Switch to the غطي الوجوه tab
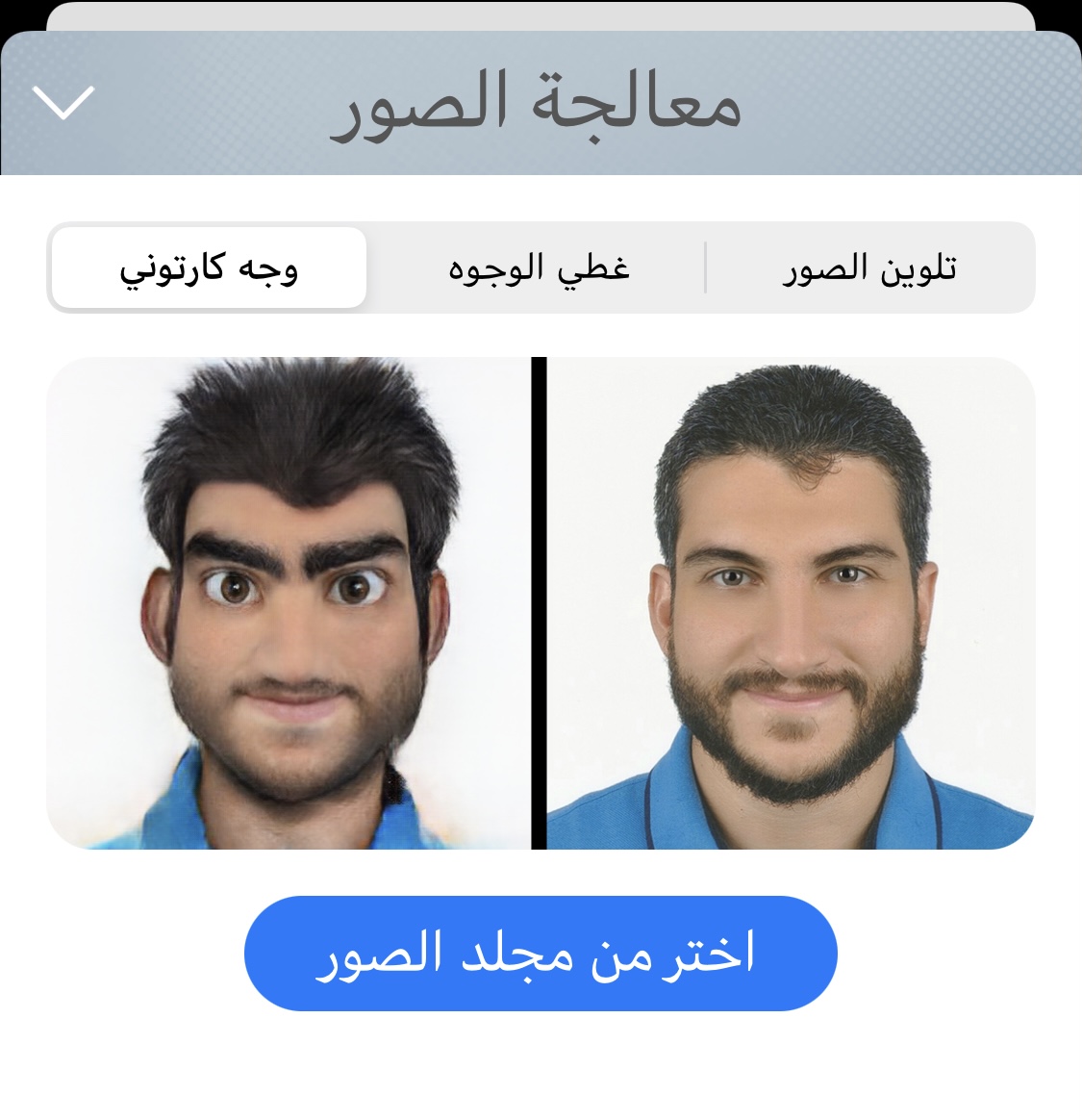 pos(539,267)
